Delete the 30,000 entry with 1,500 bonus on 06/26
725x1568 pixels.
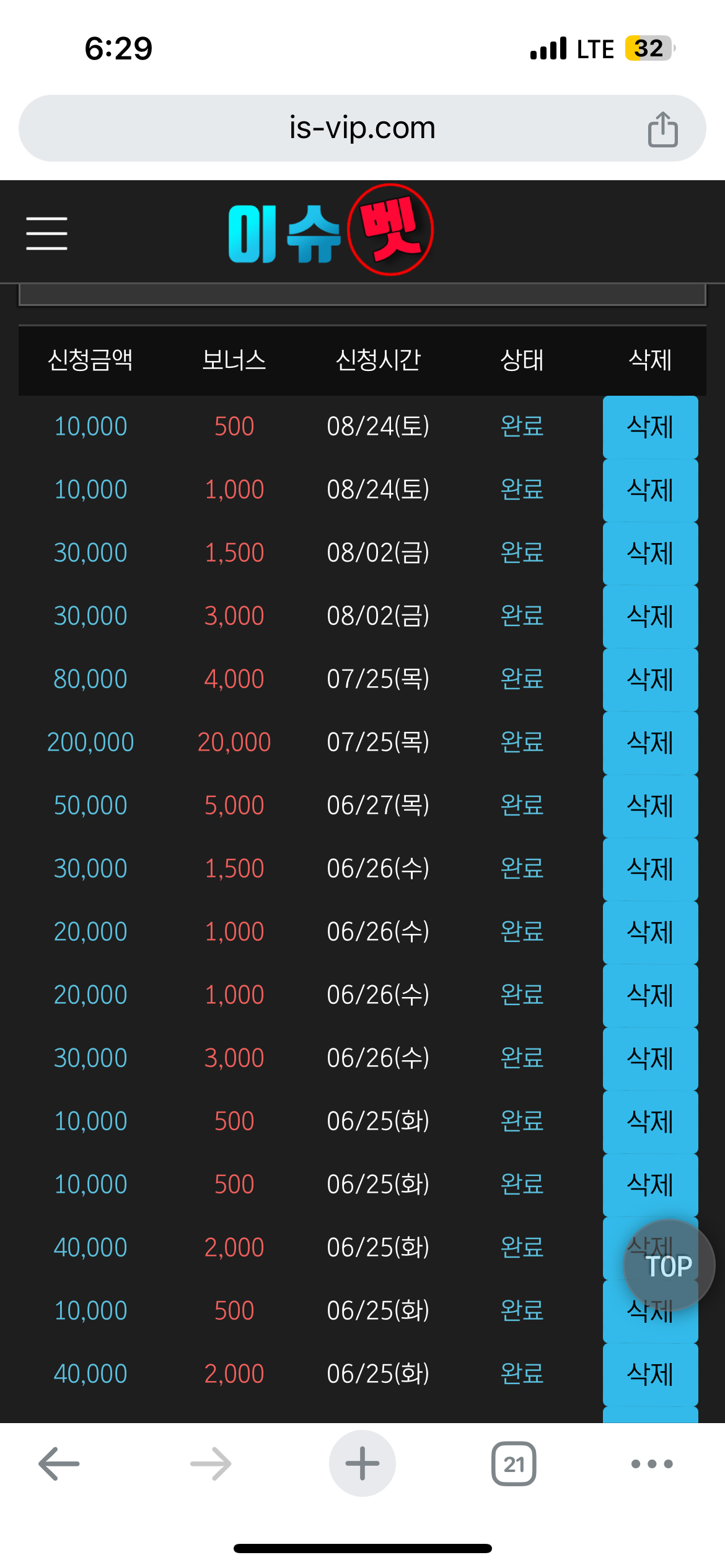coord(650,869)
